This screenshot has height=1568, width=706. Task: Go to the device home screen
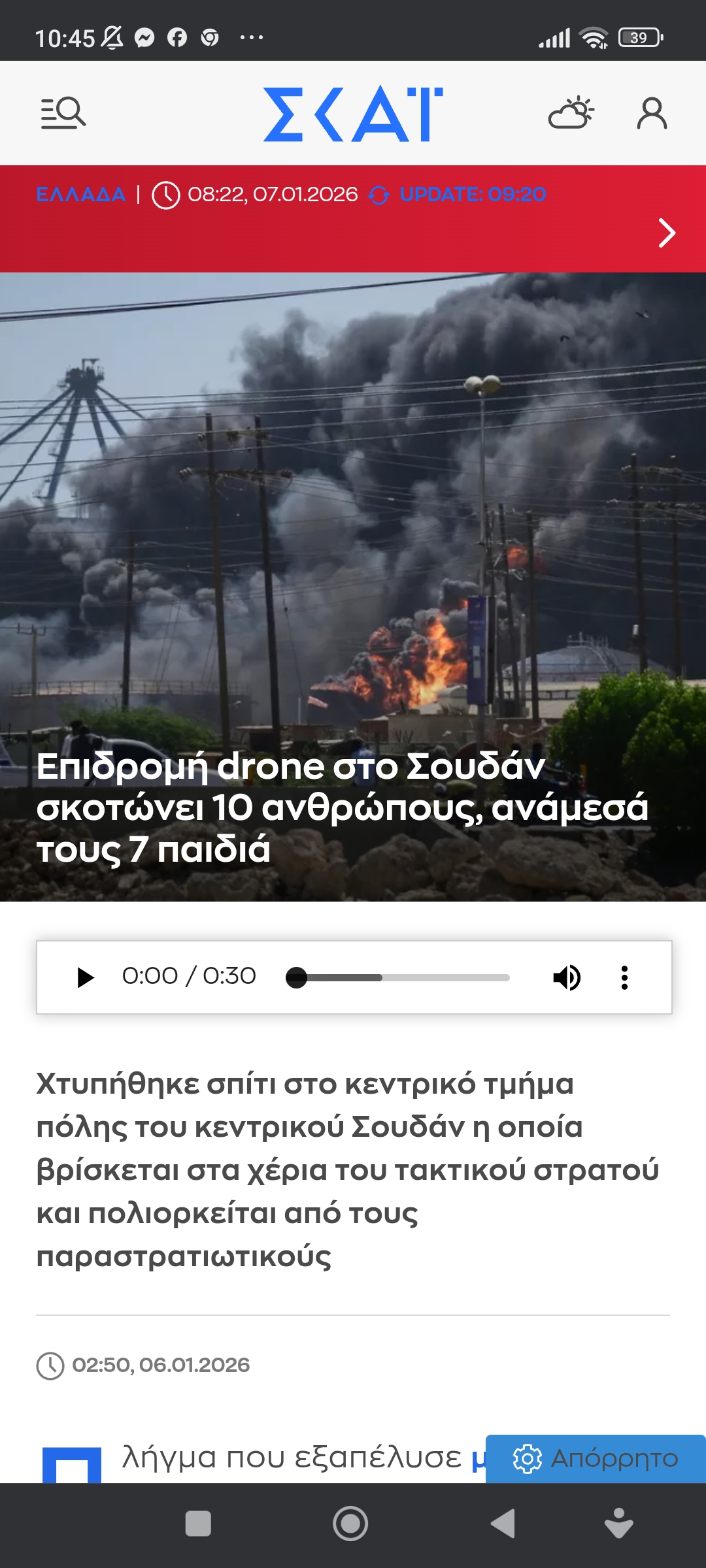(350, 1524)
